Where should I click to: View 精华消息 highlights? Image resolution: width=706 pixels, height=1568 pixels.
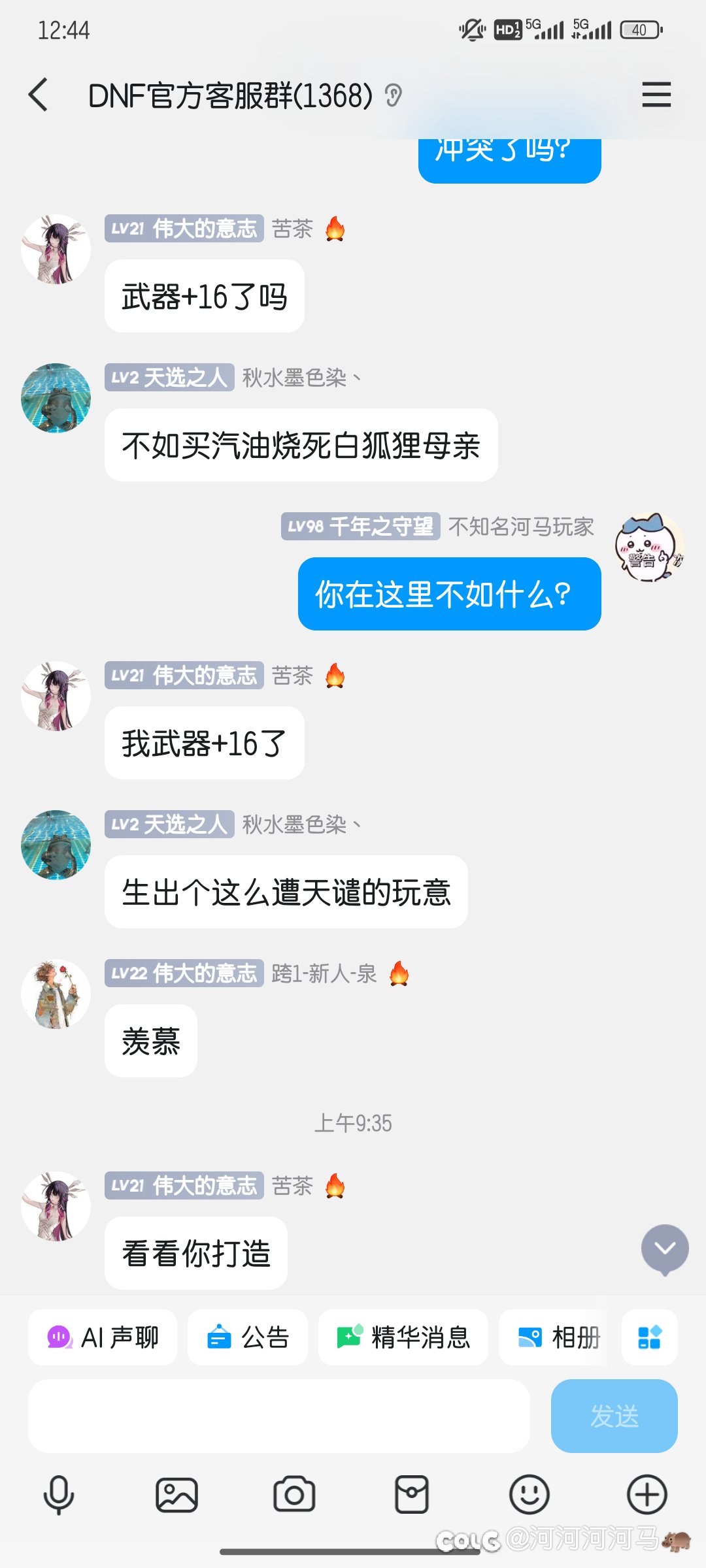pyautogui.click(x=403, y=1337)
